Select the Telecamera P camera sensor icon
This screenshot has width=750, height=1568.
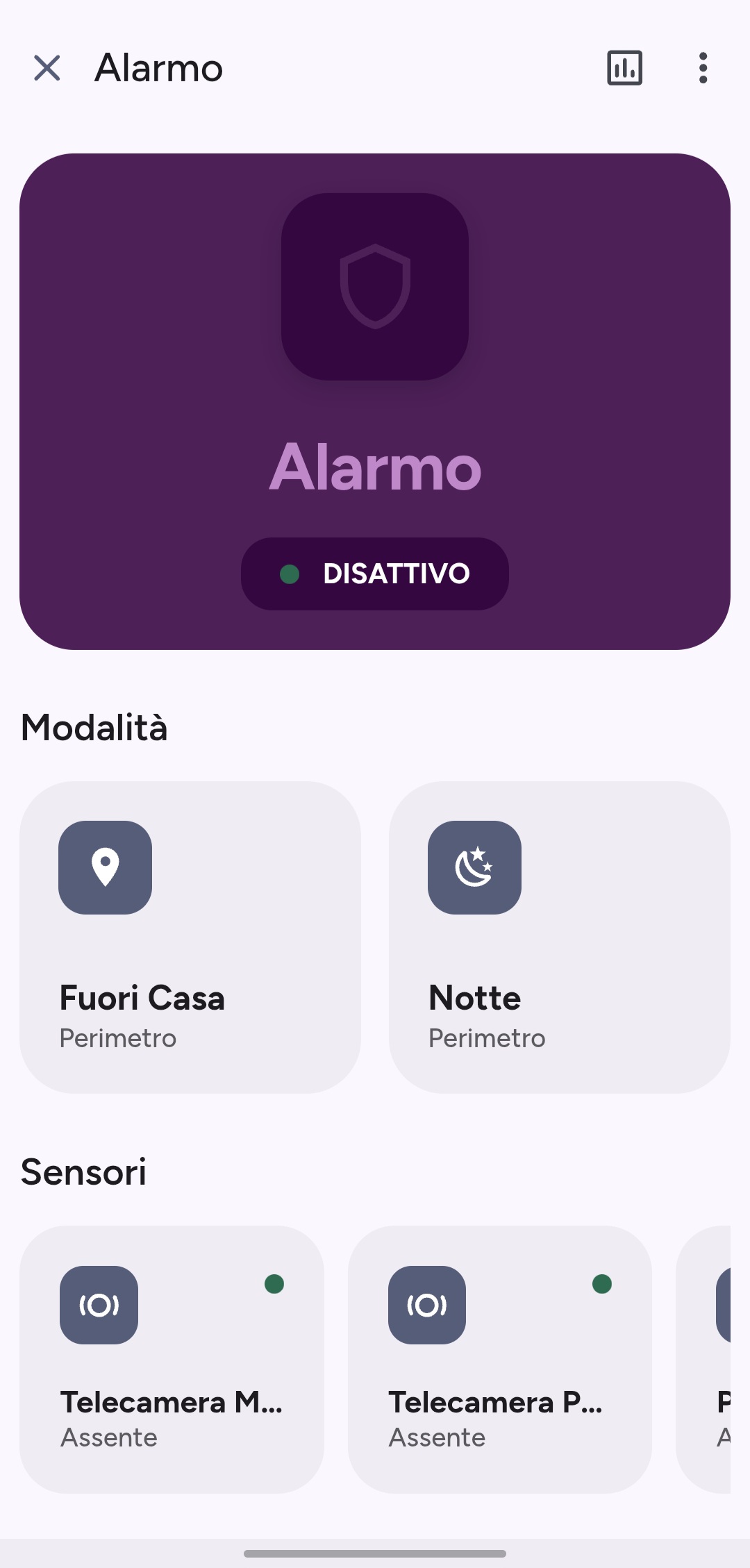(427, 1304)
